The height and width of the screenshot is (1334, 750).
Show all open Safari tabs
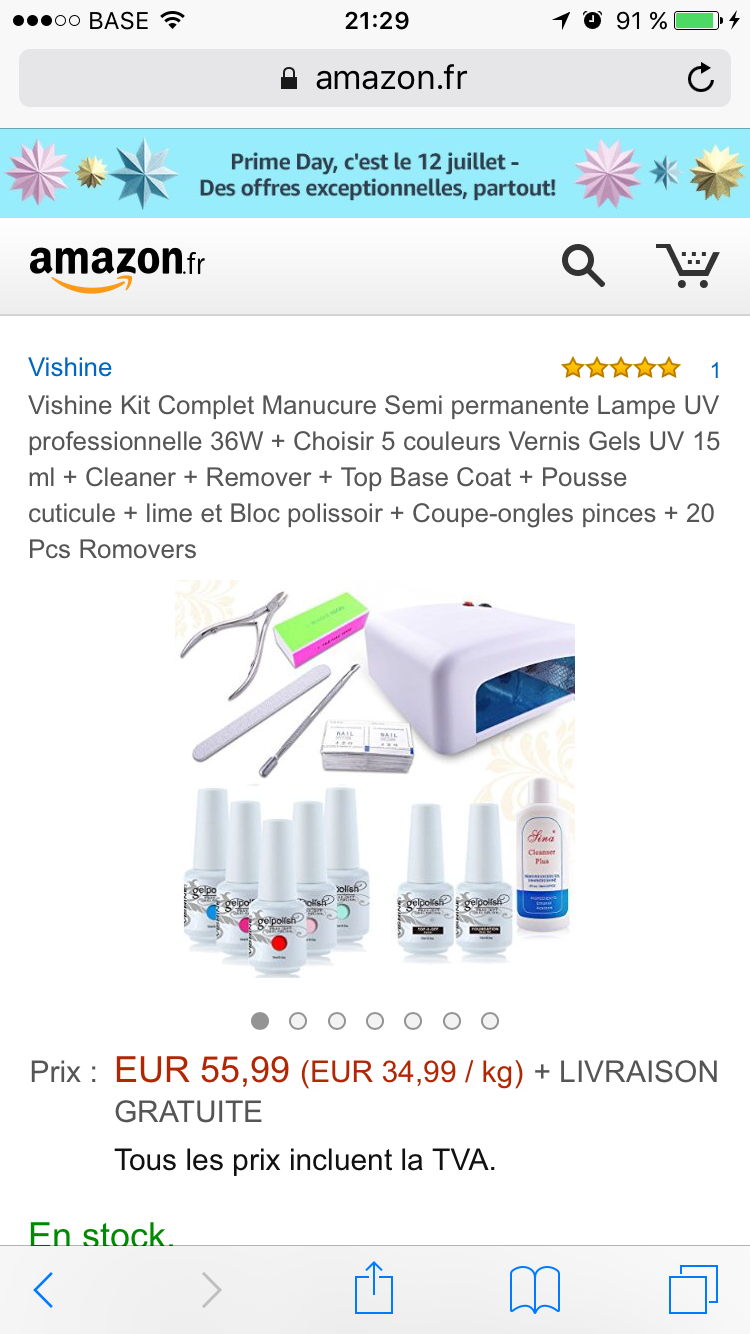(692, 1290)
